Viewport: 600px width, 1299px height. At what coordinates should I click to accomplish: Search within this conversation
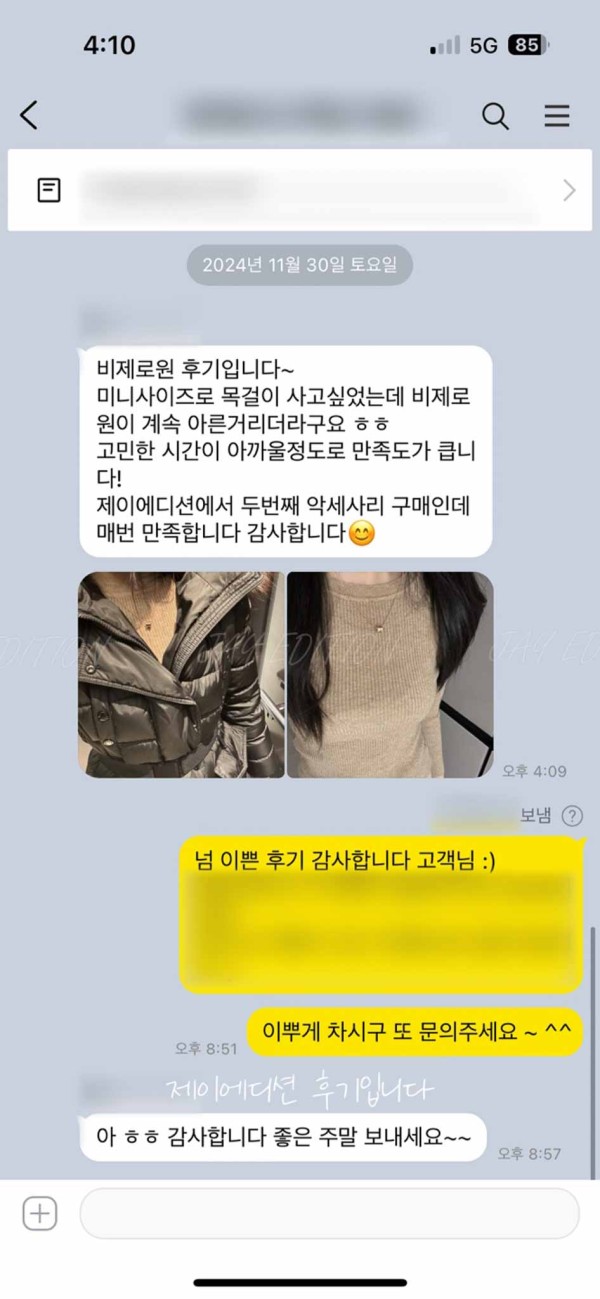click(496, 116)
